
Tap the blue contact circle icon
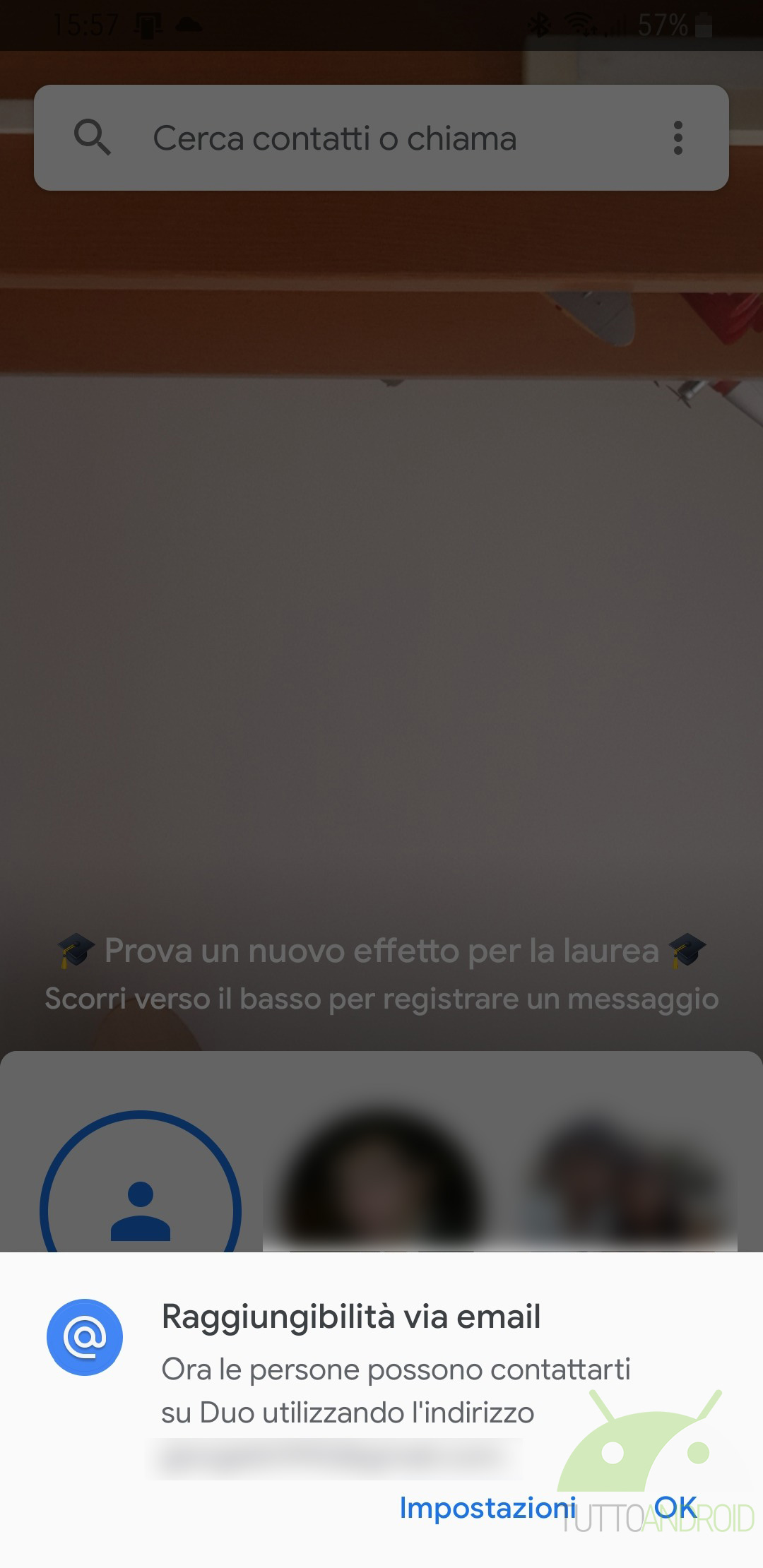(x=141, y=1201)
